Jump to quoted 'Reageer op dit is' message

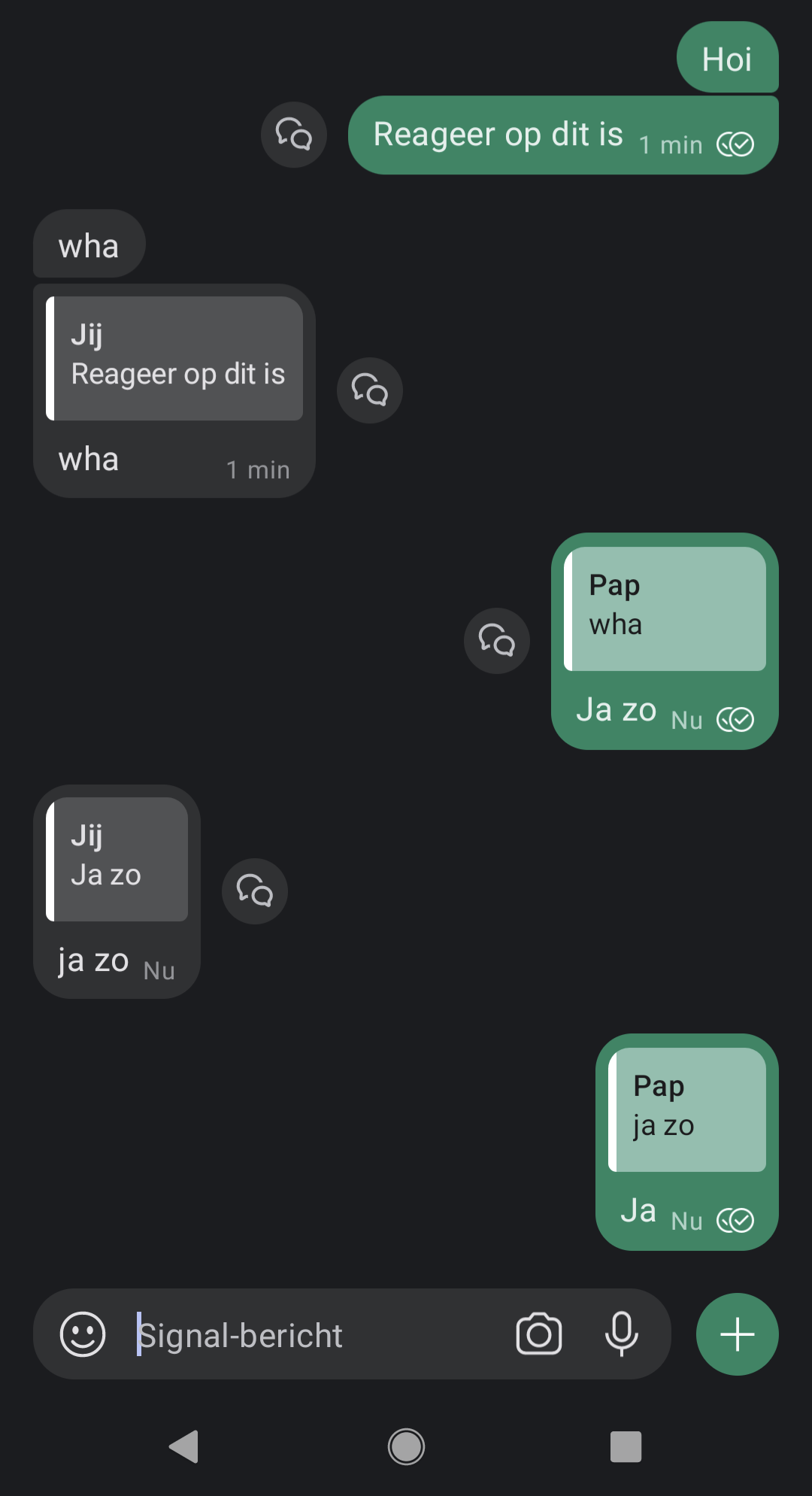coord(174,359)
